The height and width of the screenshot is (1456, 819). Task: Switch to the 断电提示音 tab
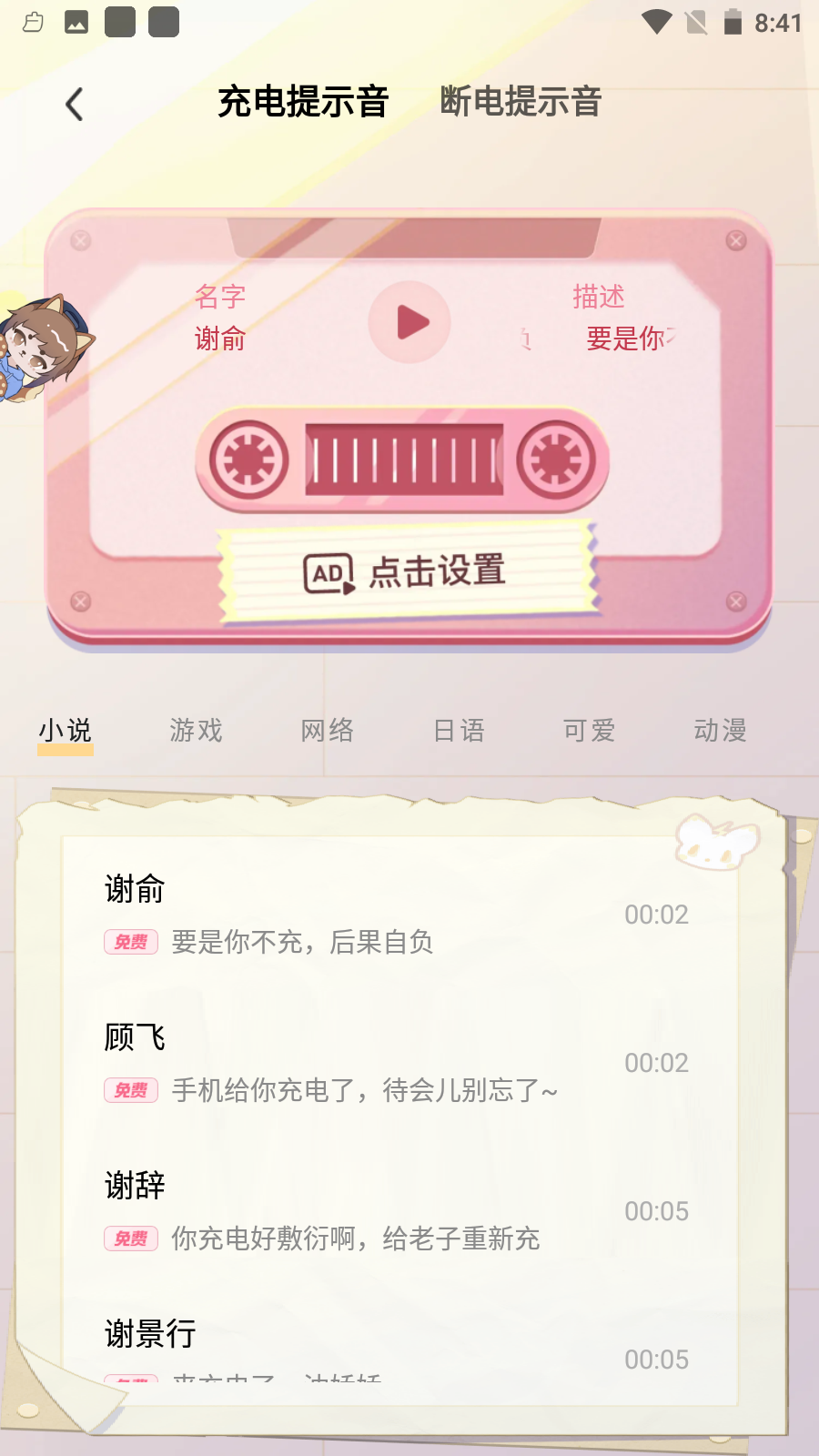521,102
